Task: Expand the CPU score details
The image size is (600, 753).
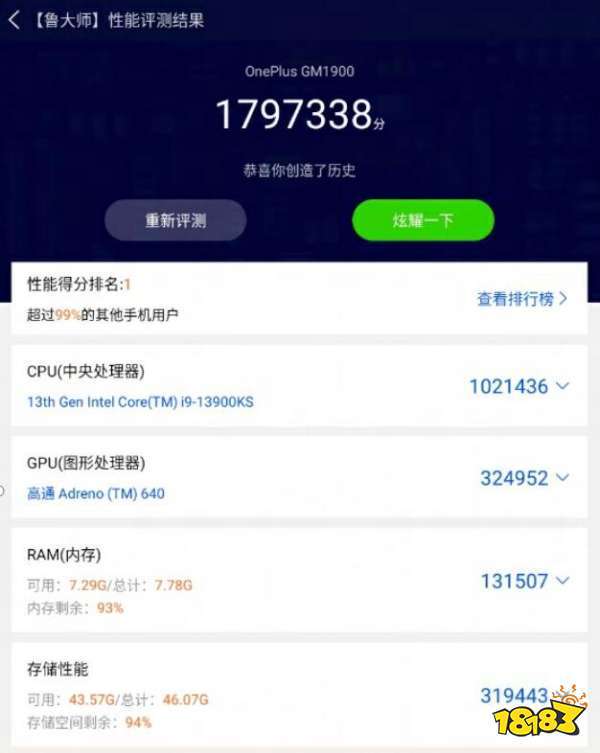Action: pos(562,386)
